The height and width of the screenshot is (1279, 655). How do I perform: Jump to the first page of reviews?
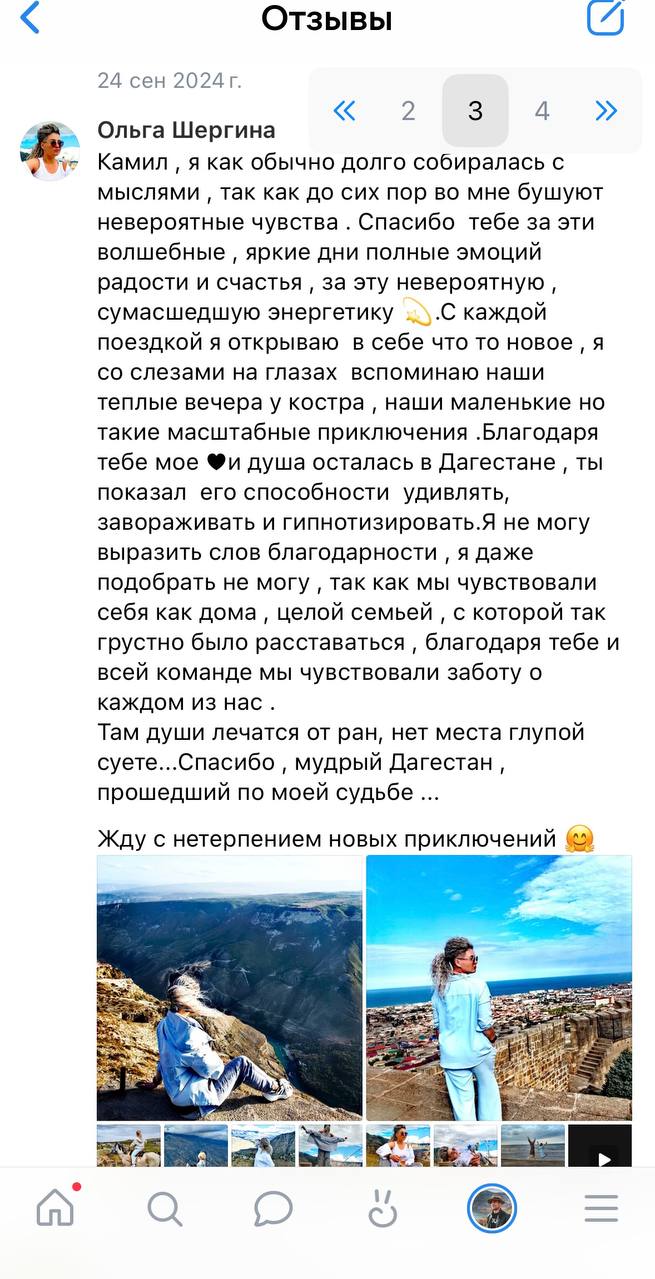coord(343,111)
